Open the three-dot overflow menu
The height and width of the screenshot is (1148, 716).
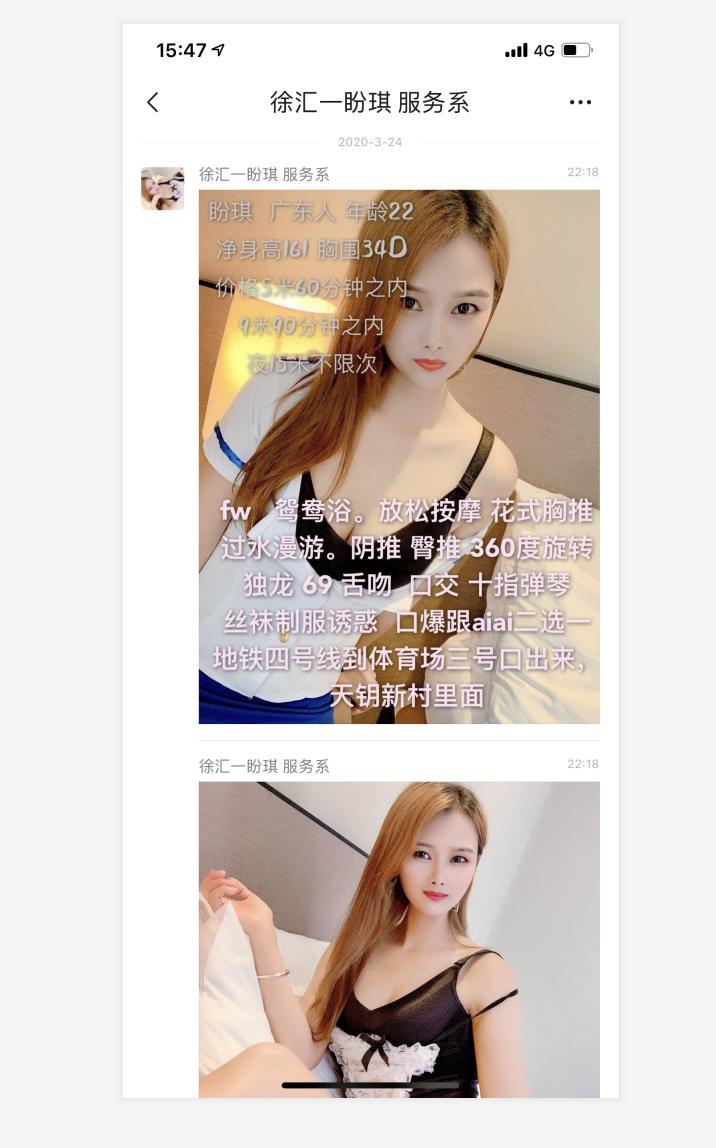click(x=580, y=102)
